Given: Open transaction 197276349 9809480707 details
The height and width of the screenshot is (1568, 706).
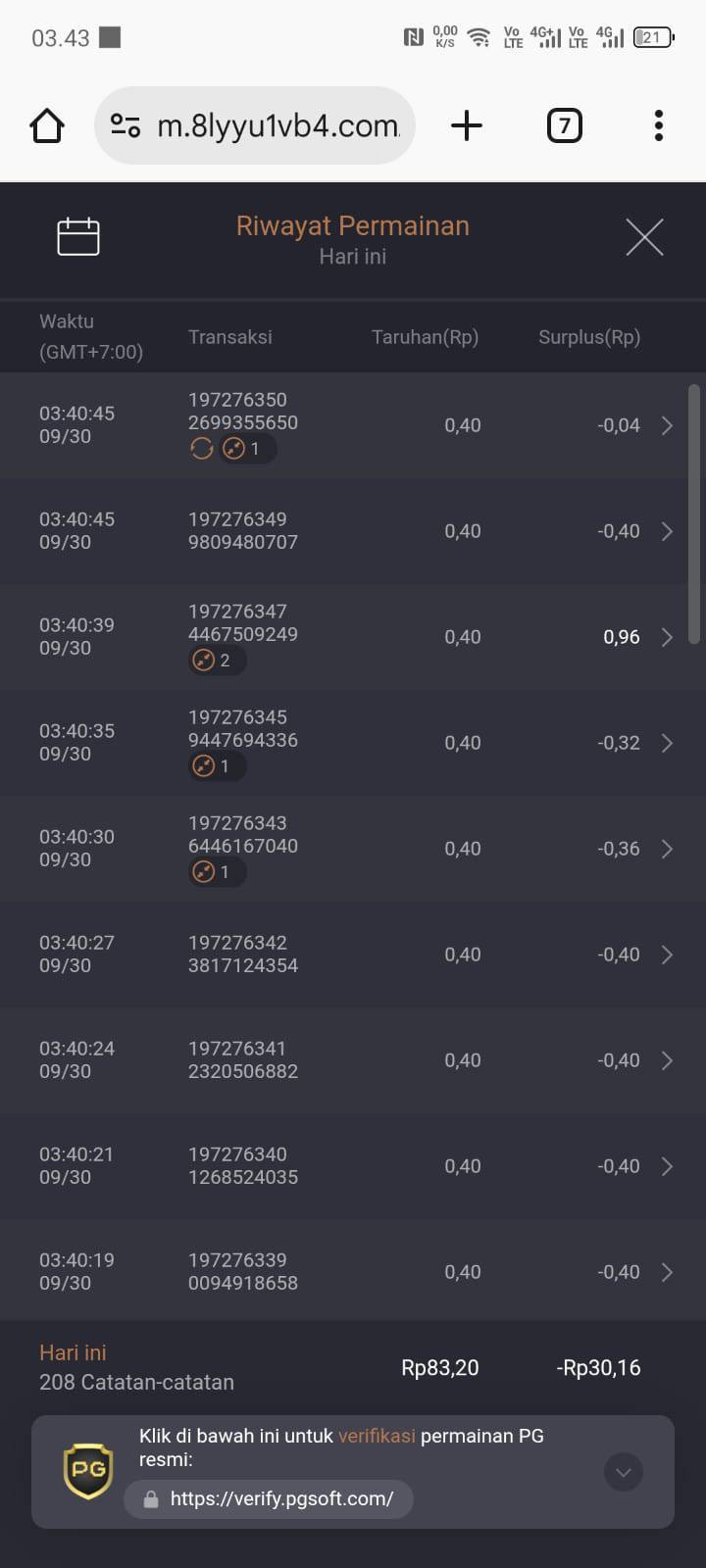Looking at the screenshot, I should click(353, 530).
